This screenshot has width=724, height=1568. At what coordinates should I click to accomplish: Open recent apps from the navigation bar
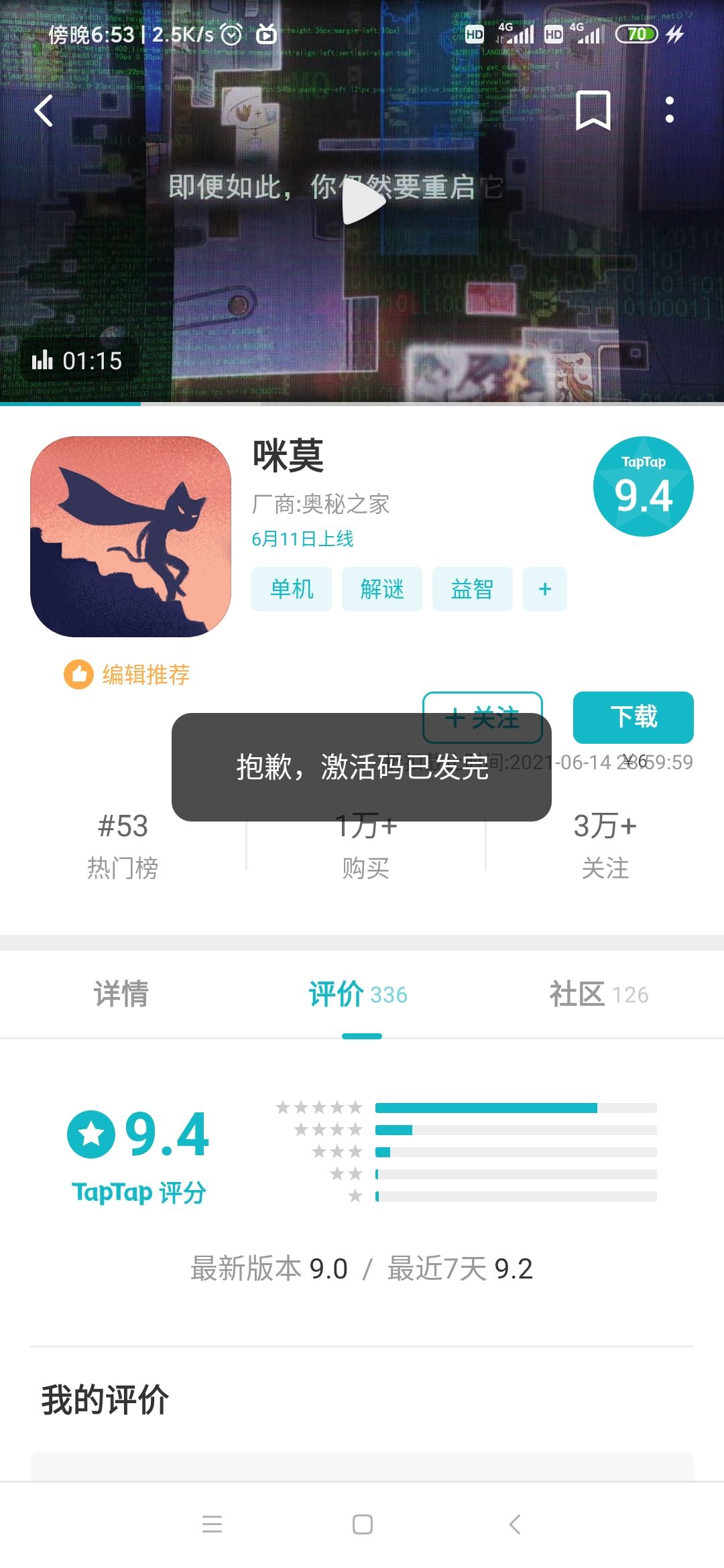point(212,1524)
